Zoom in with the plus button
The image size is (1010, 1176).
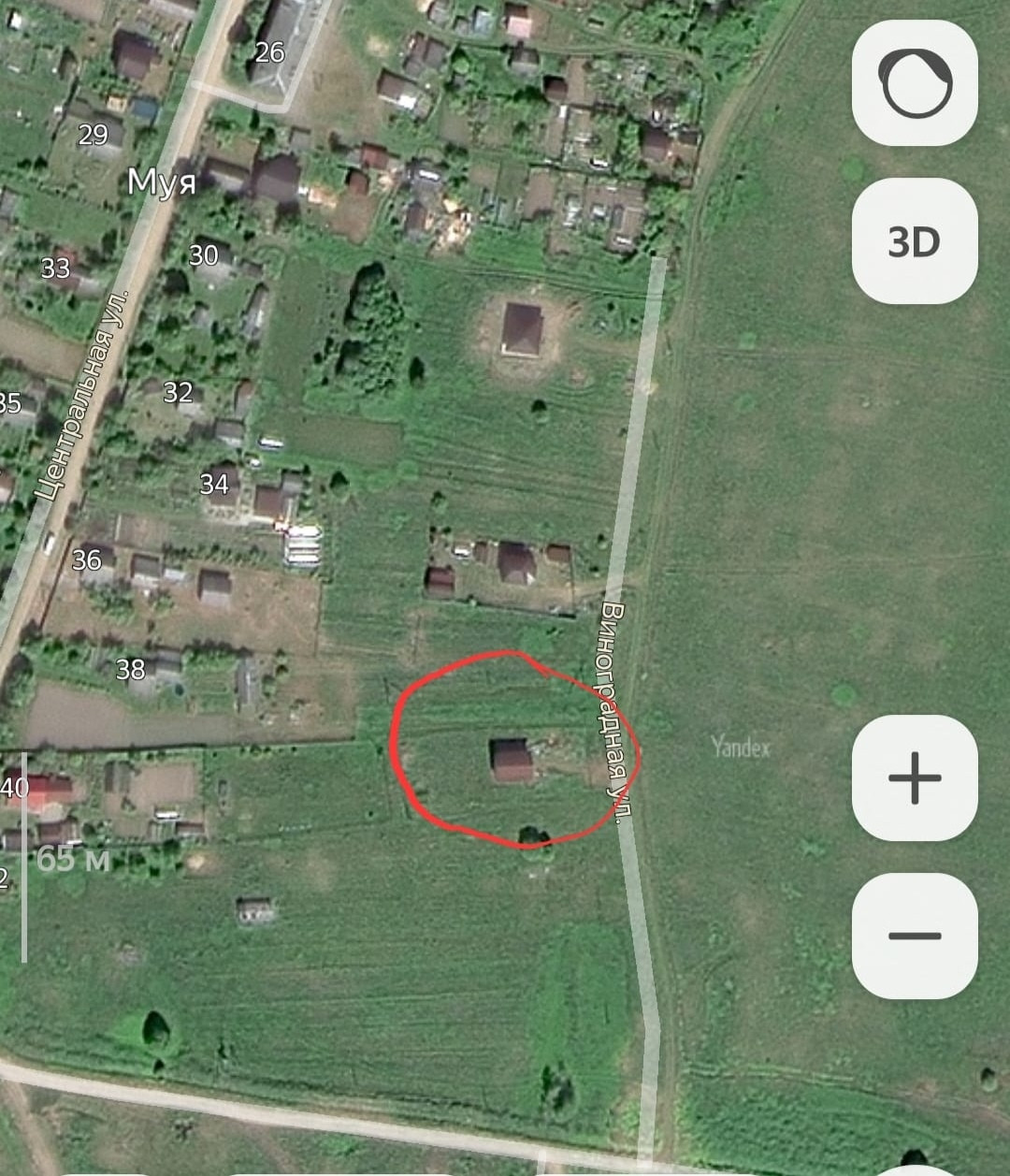click(x=915, y=777)
